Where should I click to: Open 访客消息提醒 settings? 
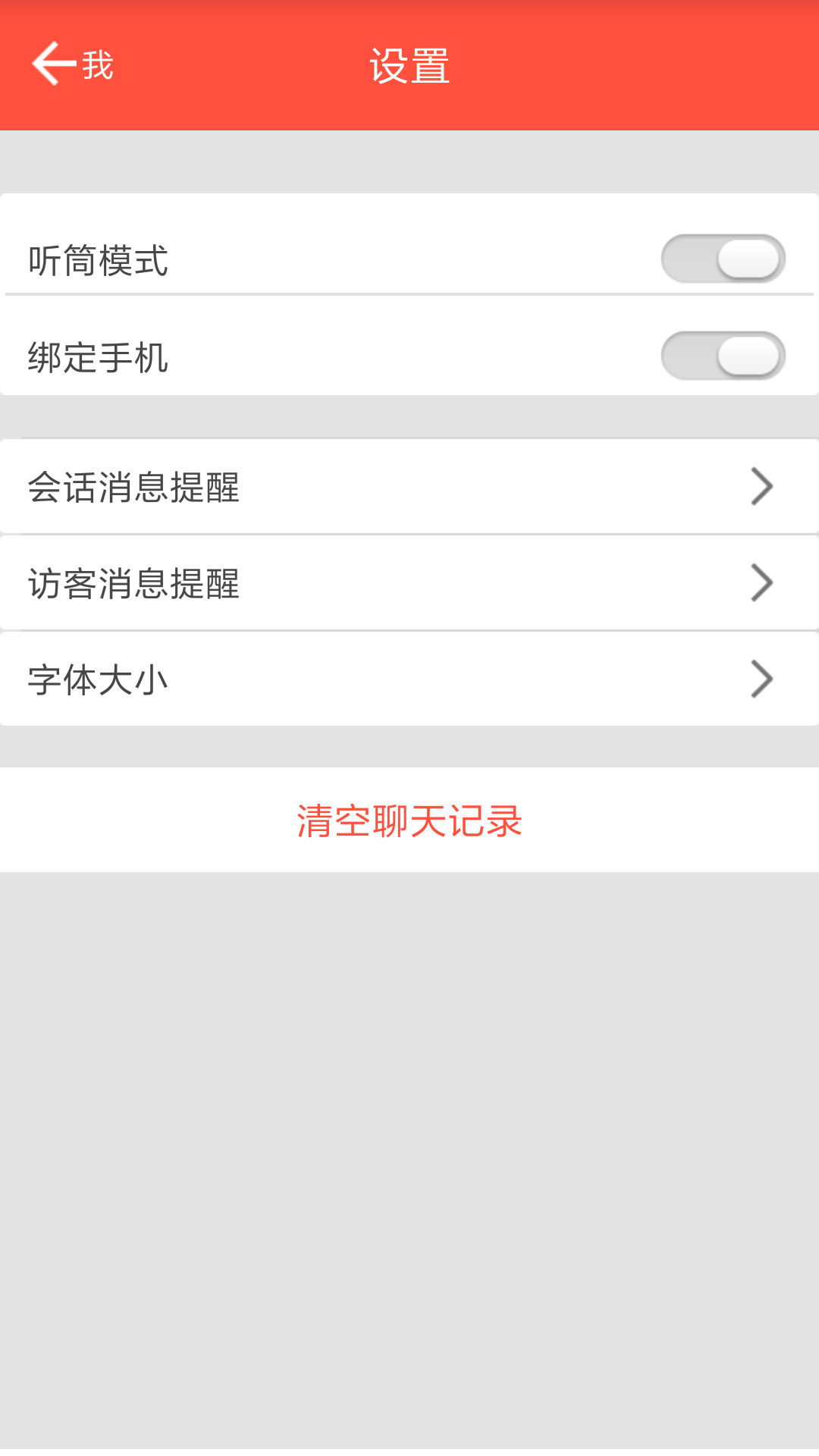click(x=409, y=583)
